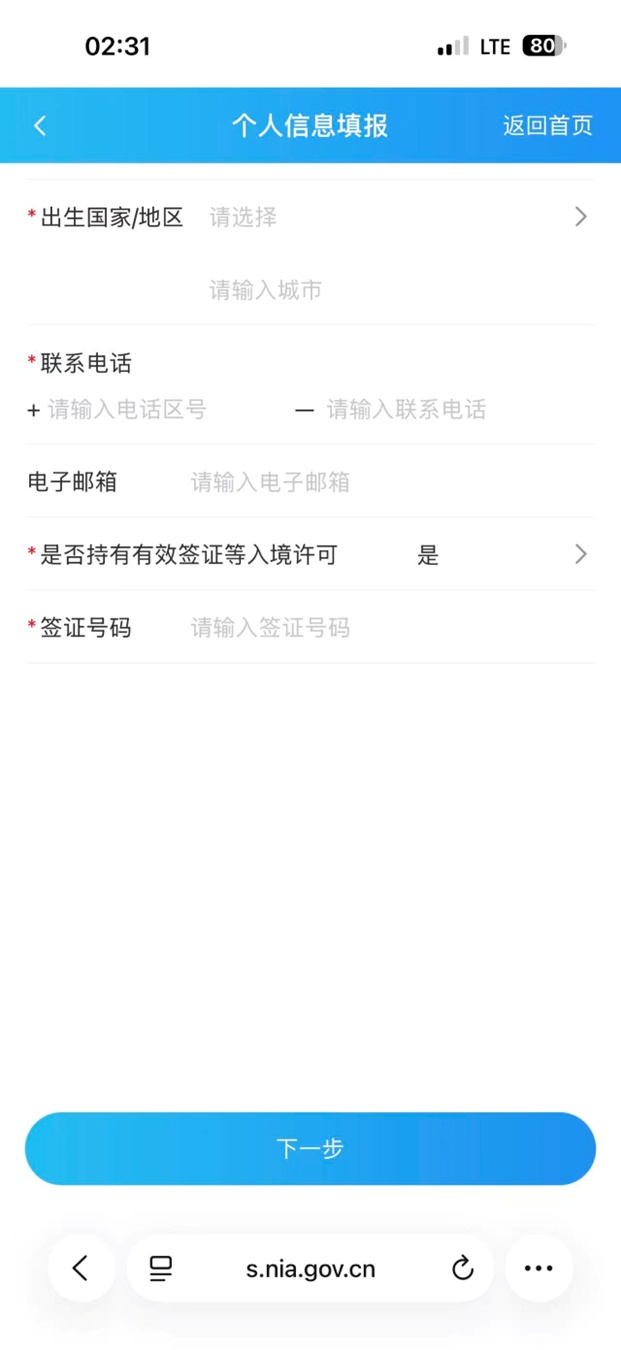
Task: Open the 出生国家/地区 picker
Action: [390, 217]
